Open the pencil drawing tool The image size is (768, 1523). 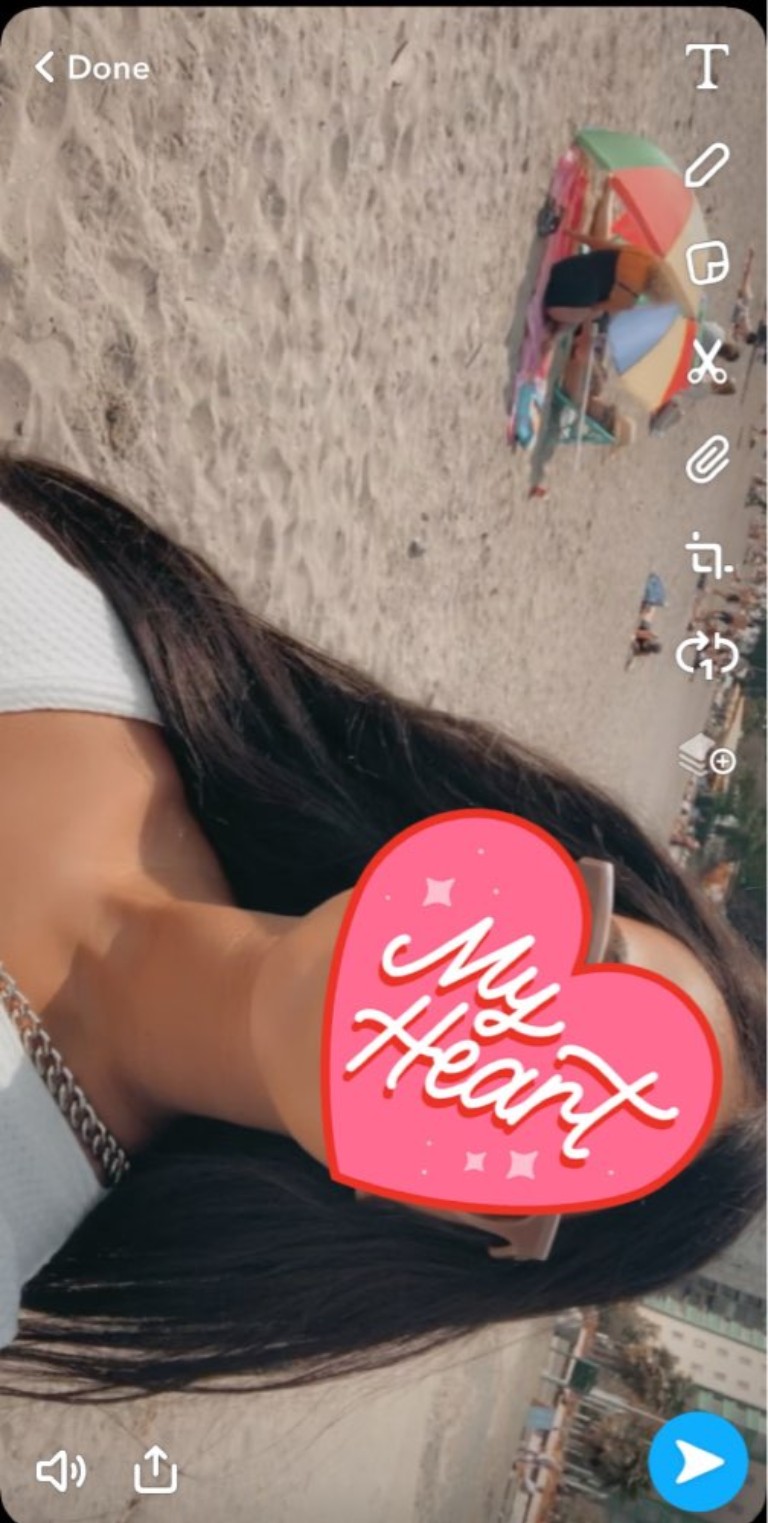pyautogui.click(x=706, y=165)
